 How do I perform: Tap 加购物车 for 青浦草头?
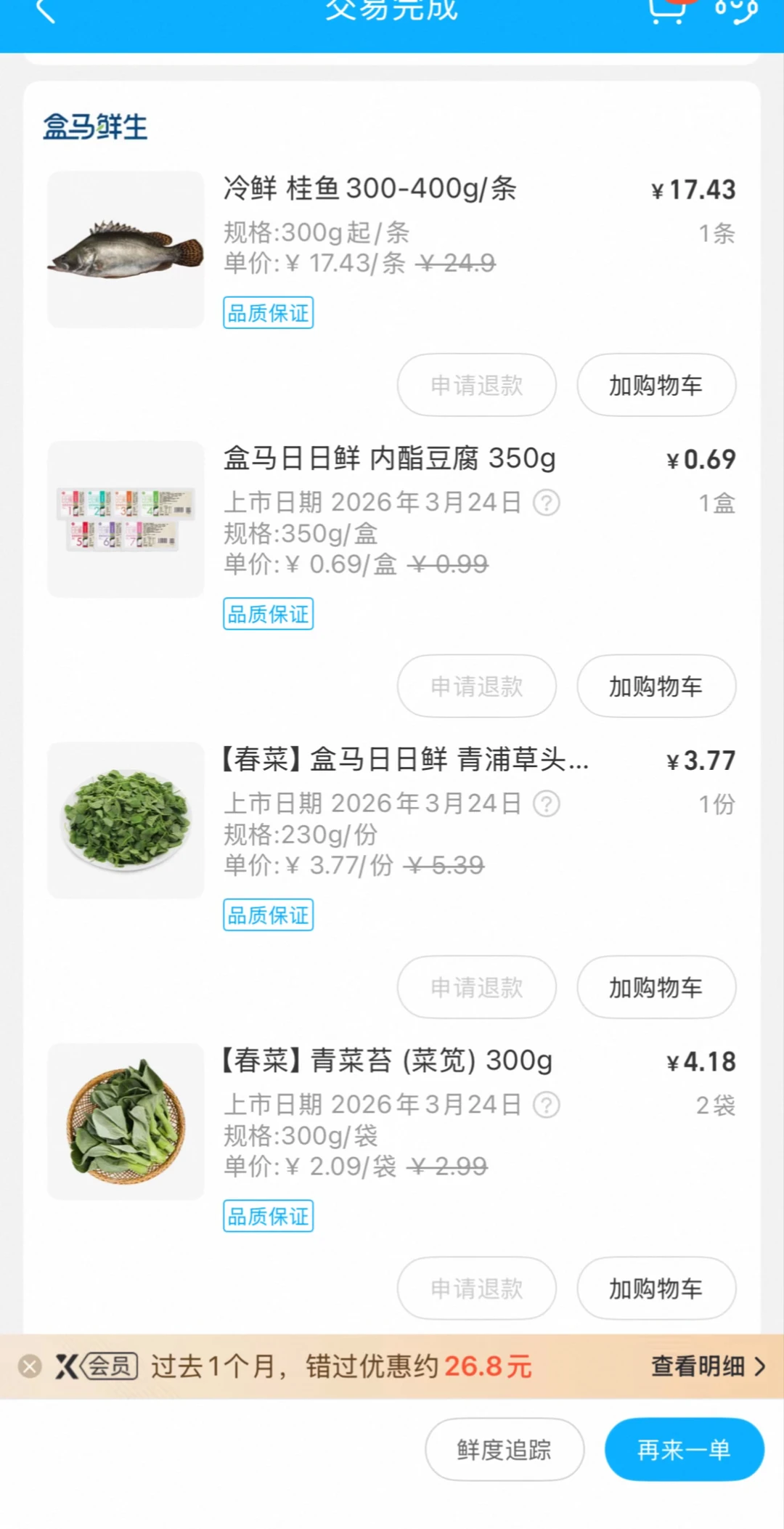point(656,987)
